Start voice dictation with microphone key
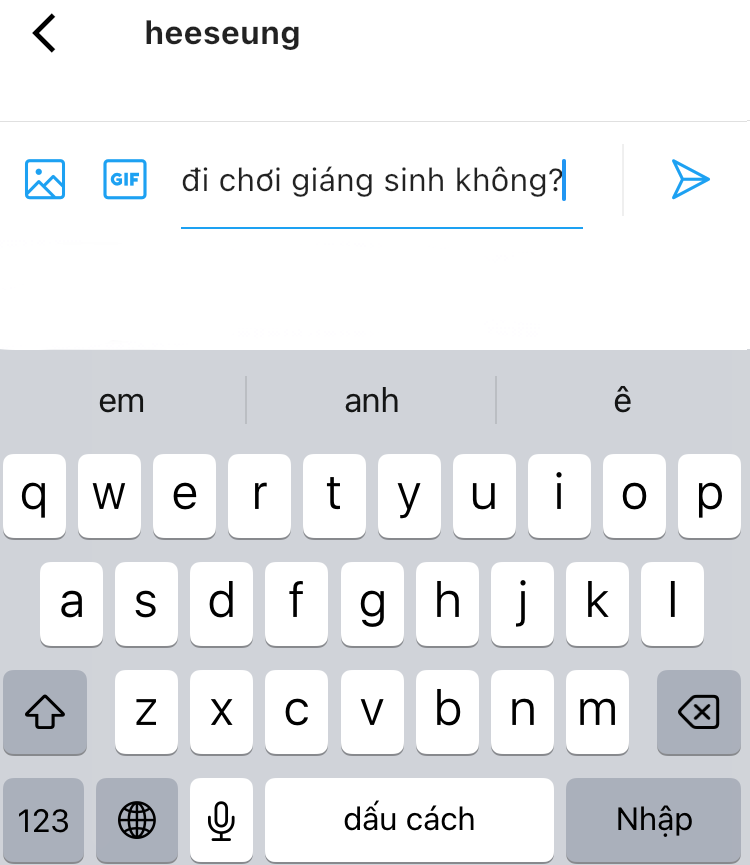The height and width of the screenshot is (865, 750). coord(220,821)
